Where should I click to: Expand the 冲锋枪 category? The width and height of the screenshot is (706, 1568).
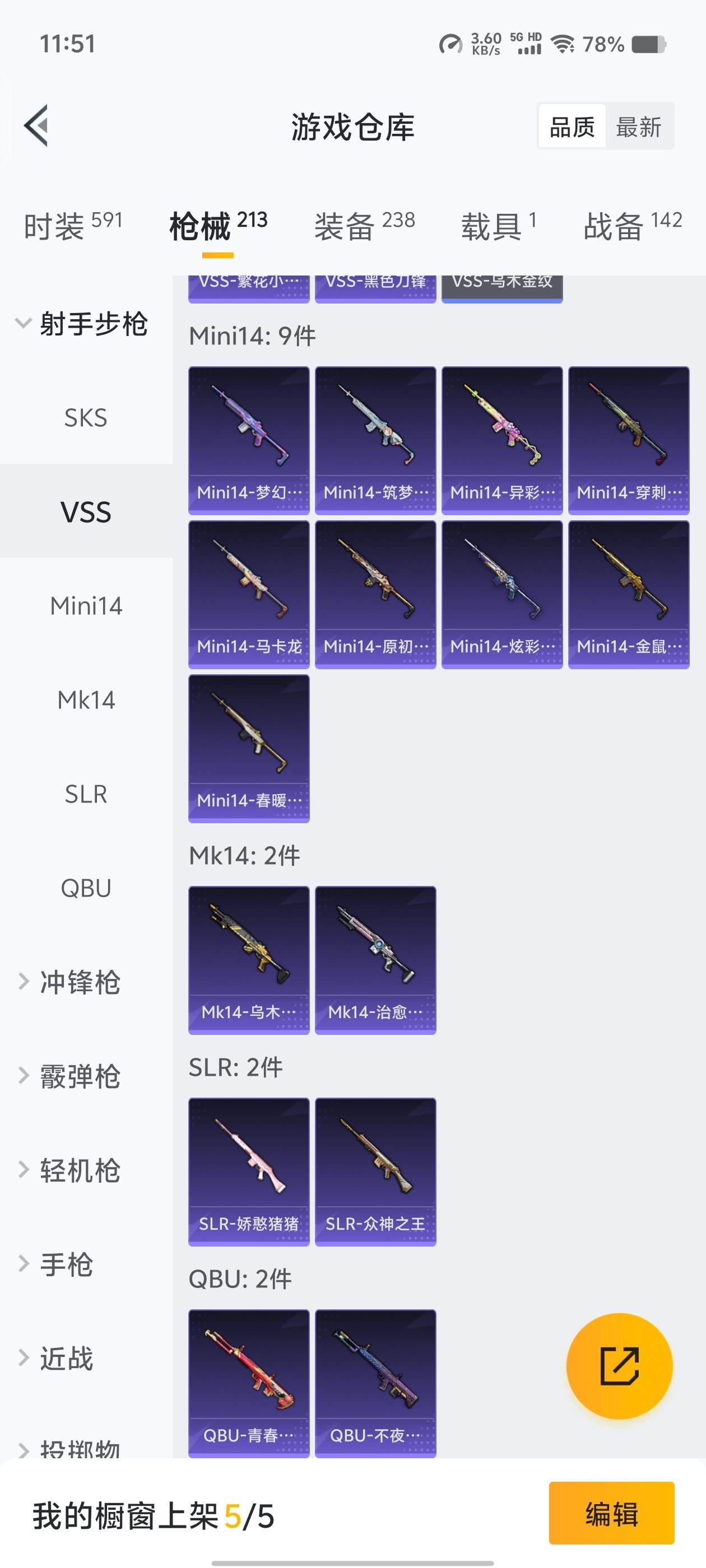79,982
